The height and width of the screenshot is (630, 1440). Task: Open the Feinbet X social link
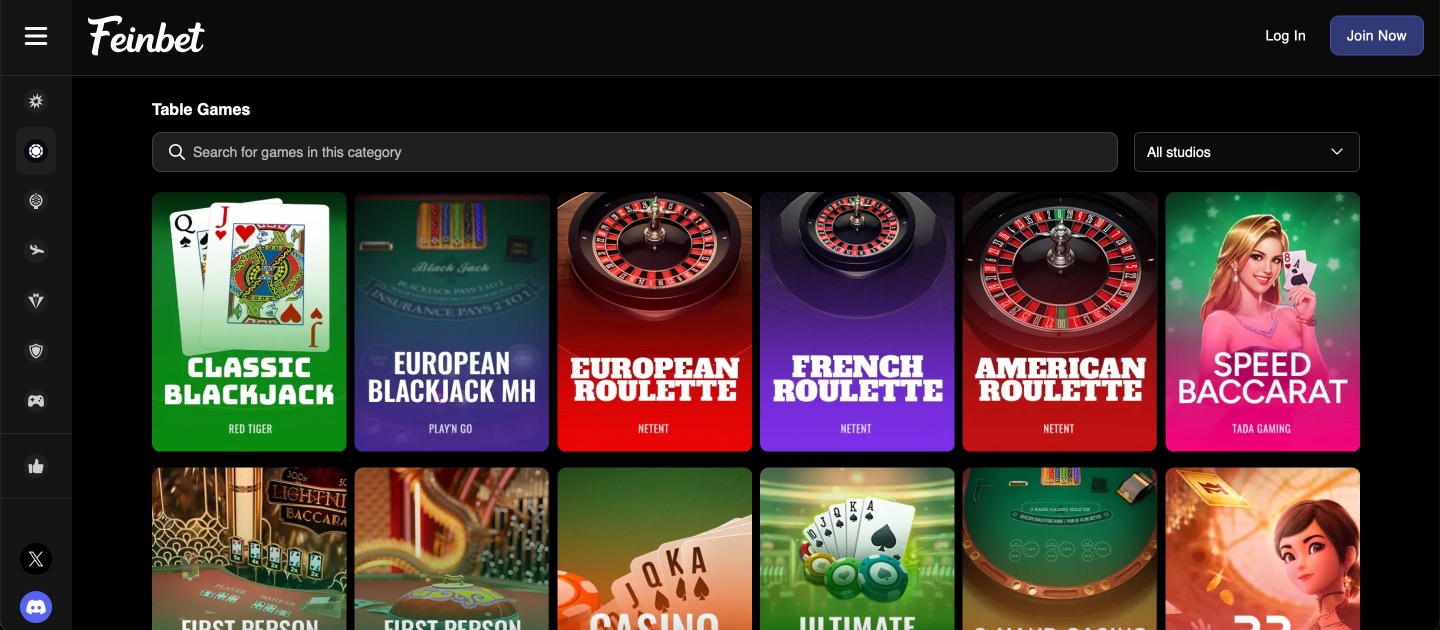tap(36, 559)
